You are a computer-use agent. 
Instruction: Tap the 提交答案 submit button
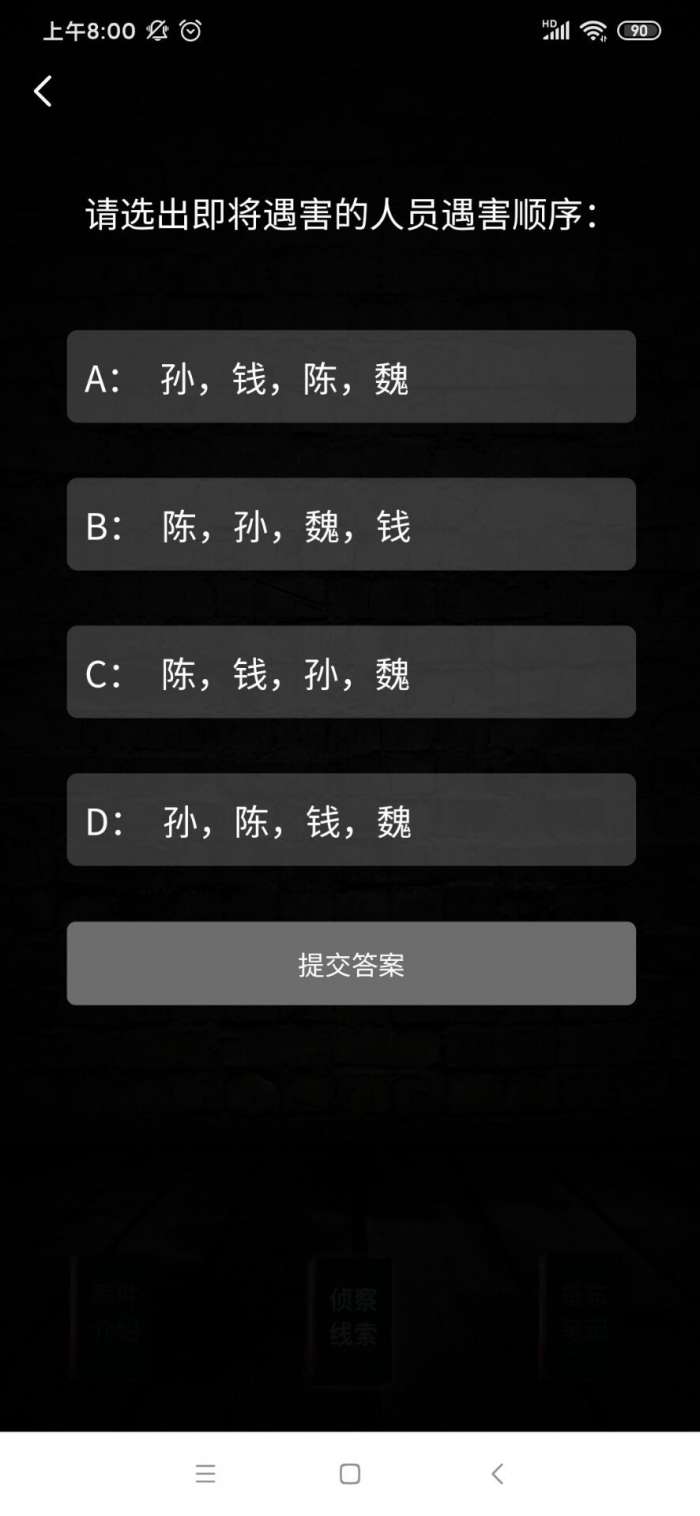pyautogui.click(x=351, y=964)
